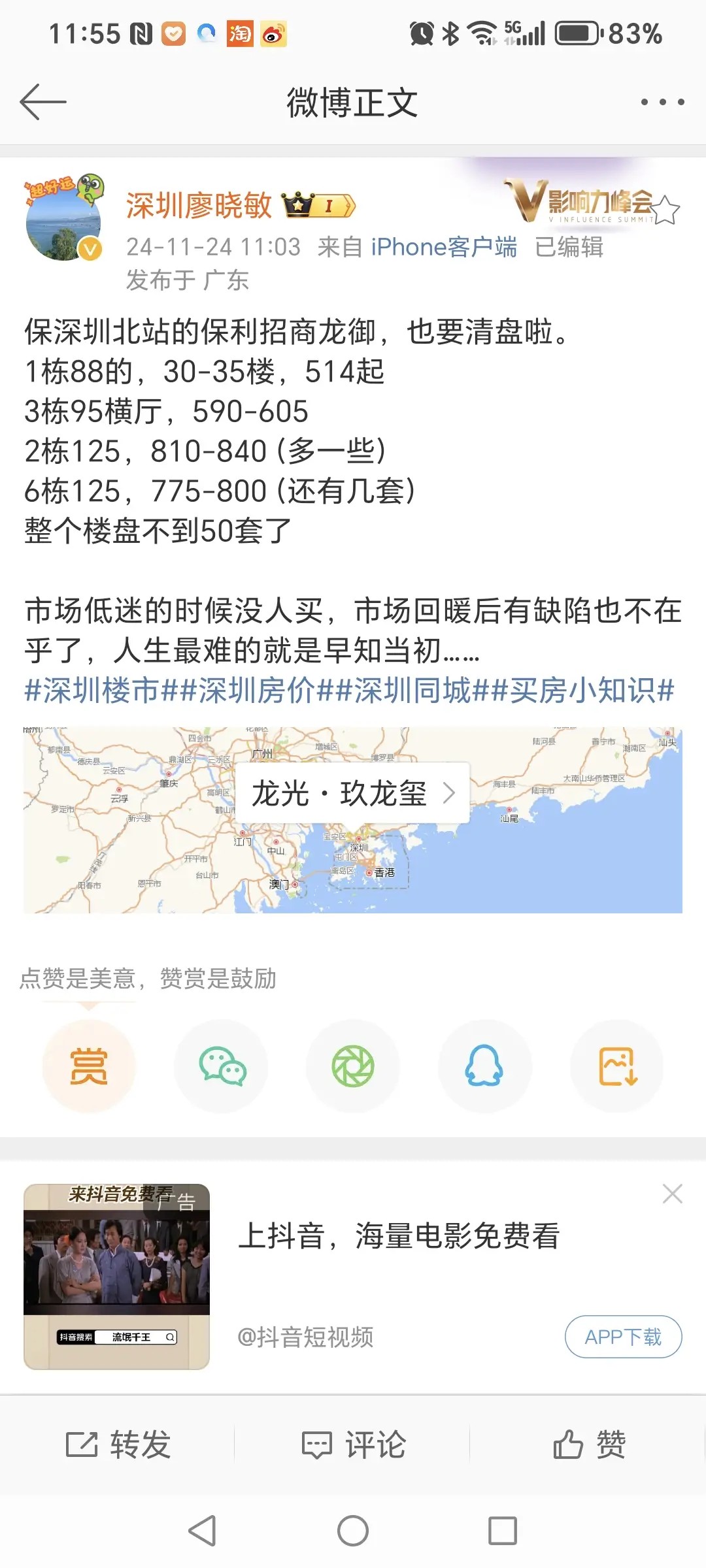Save the post as an image
The width and height of the screenshot is (706, 1568).
(616, 1066)
